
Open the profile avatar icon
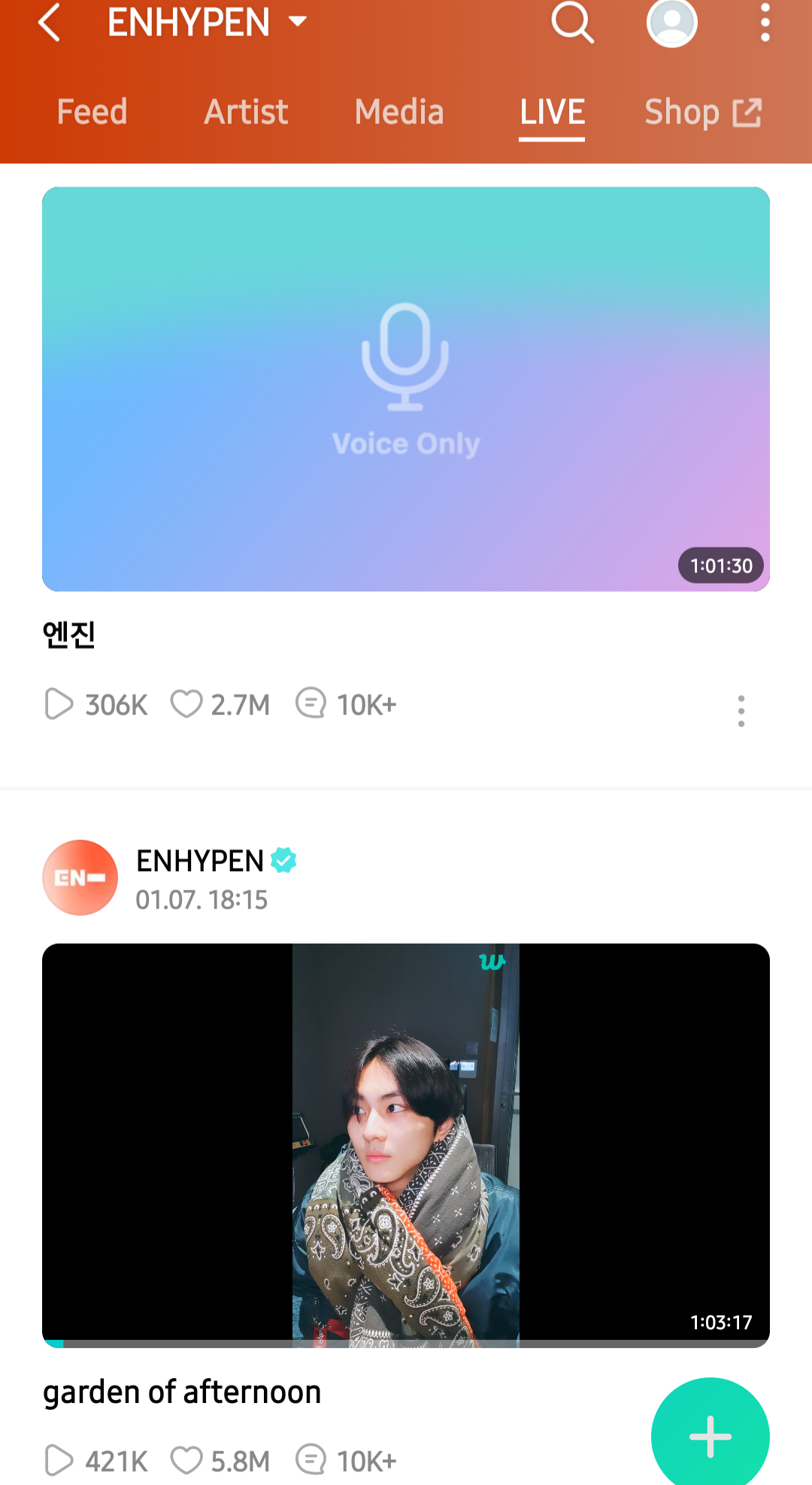coord(672,23)
